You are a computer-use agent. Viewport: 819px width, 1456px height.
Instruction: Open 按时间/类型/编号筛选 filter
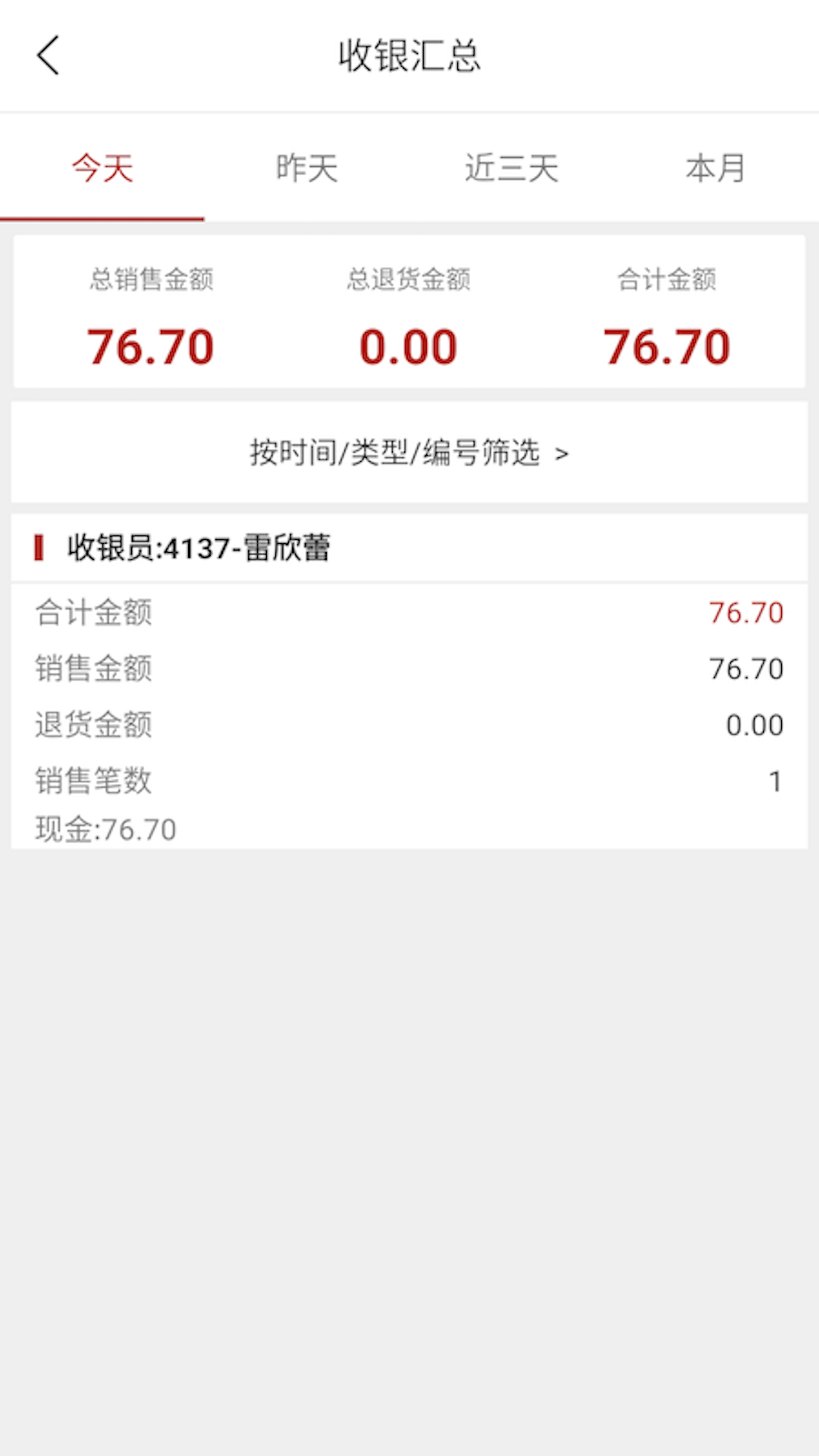pyautogui.click(x=409, y=453)
